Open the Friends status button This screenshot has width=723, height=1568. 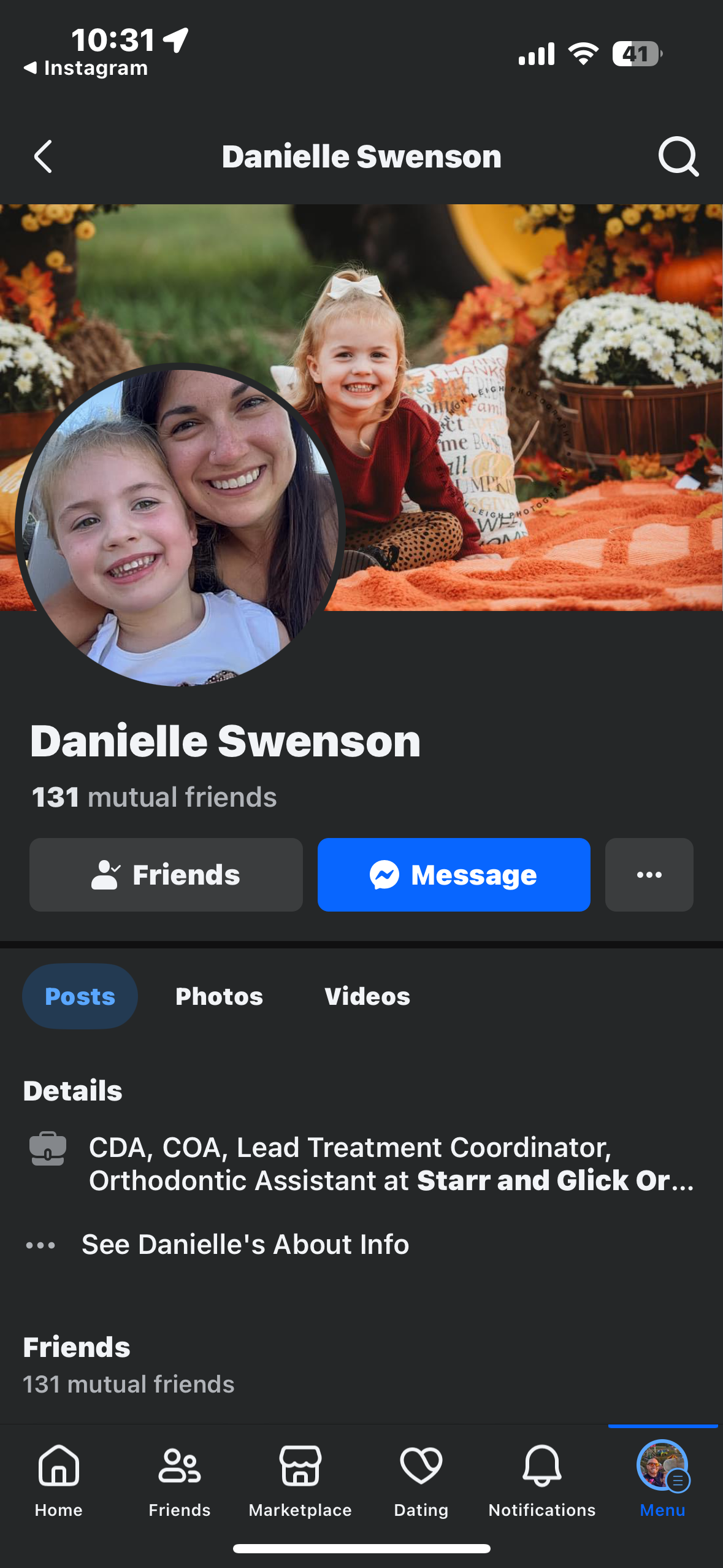pyautogui.click(x=166, y=875)
